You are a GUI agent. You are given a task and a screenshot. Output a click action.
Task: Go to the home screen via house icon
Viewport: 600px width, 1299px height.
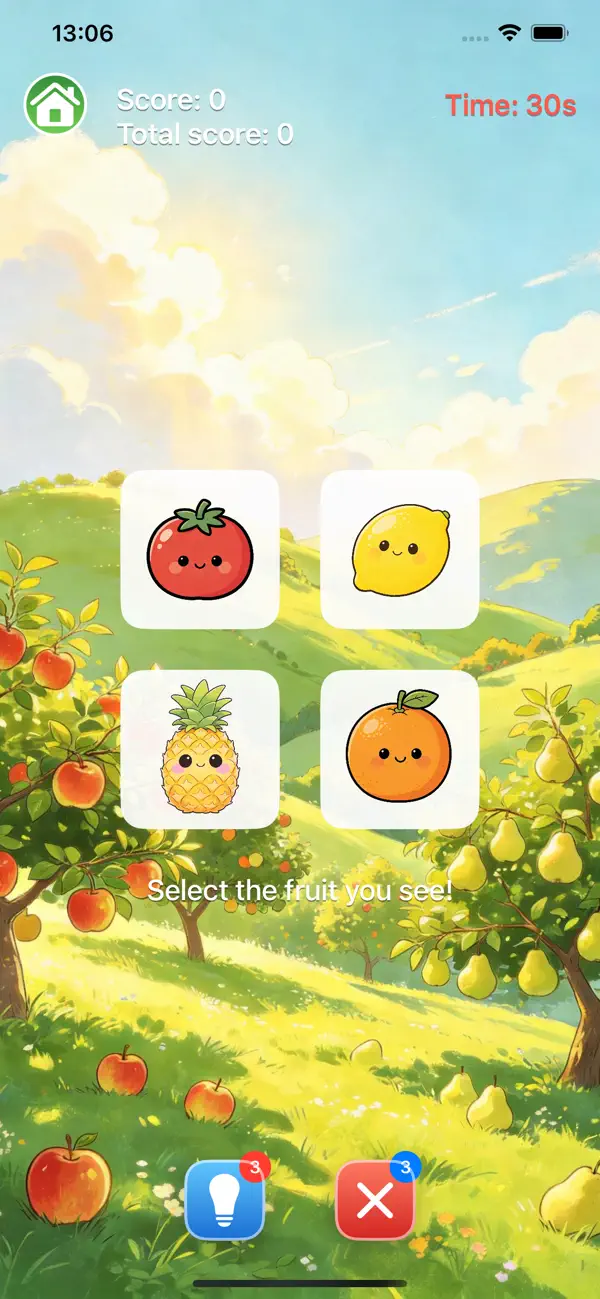click(55, 104)
